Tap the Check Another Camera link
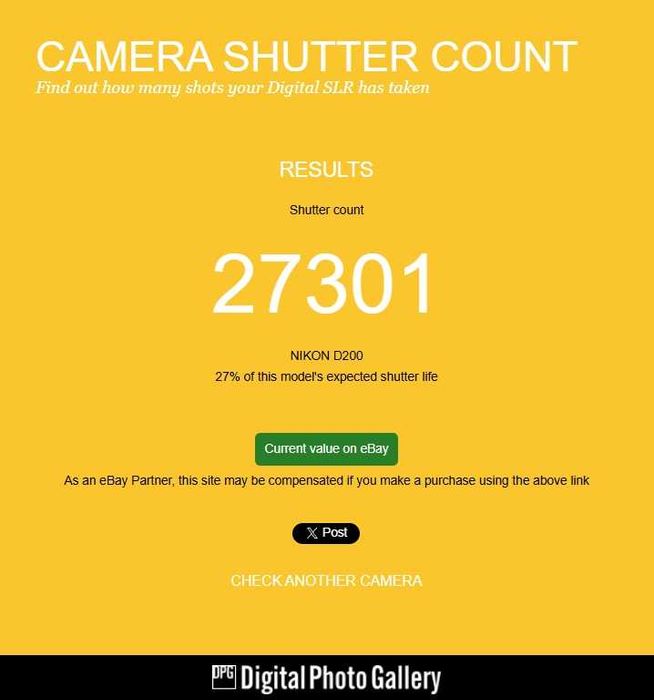Screen dimensions: 654x700 click(326, 580)
